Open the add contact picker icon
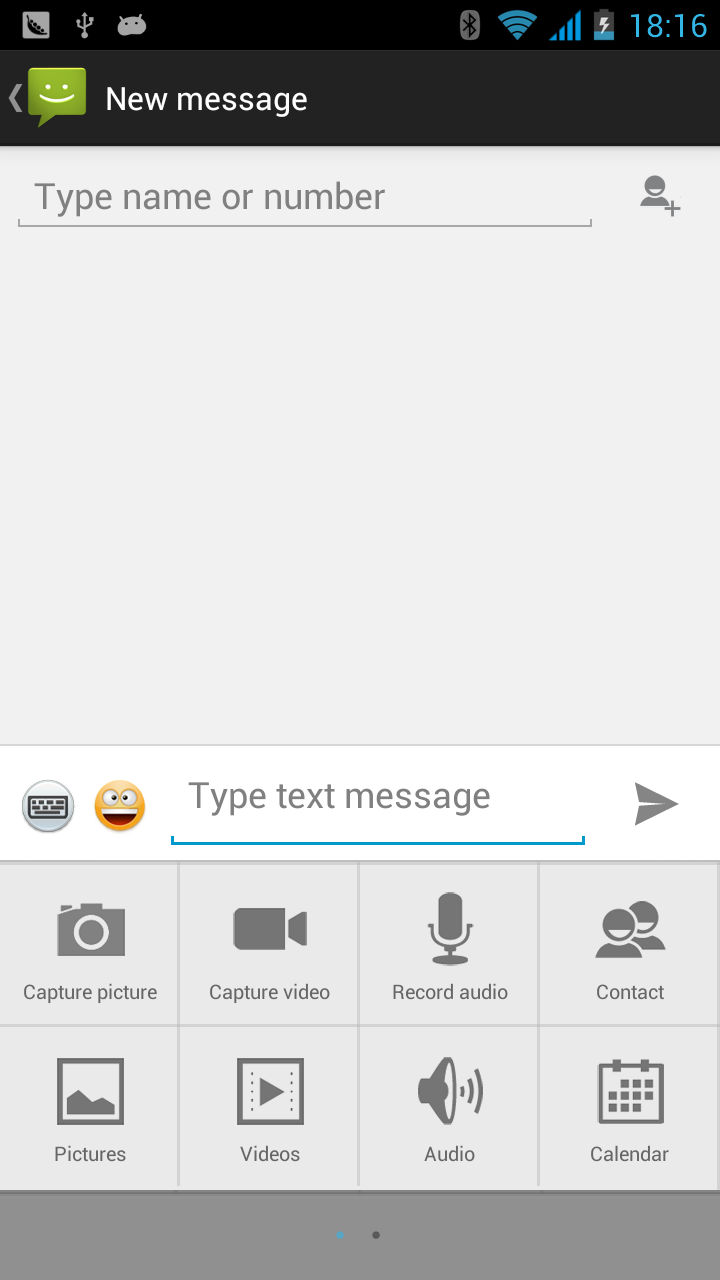Screen dimensions: 720x1280 (x=660, y=196)
